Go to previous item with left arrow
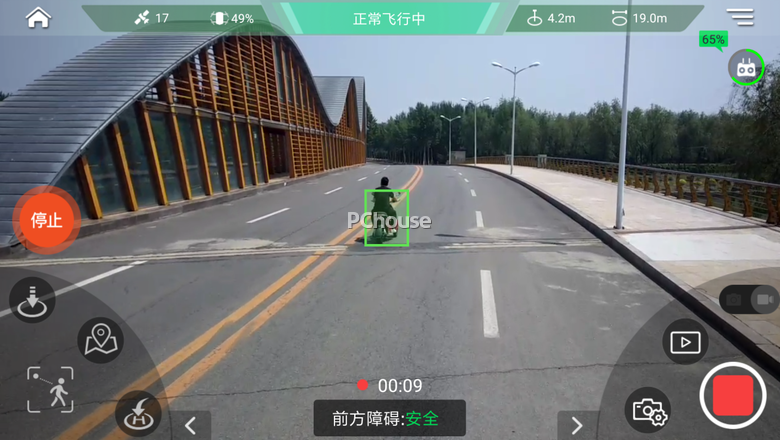The width and height of the screenshot is (780, 440). [190, 424]
